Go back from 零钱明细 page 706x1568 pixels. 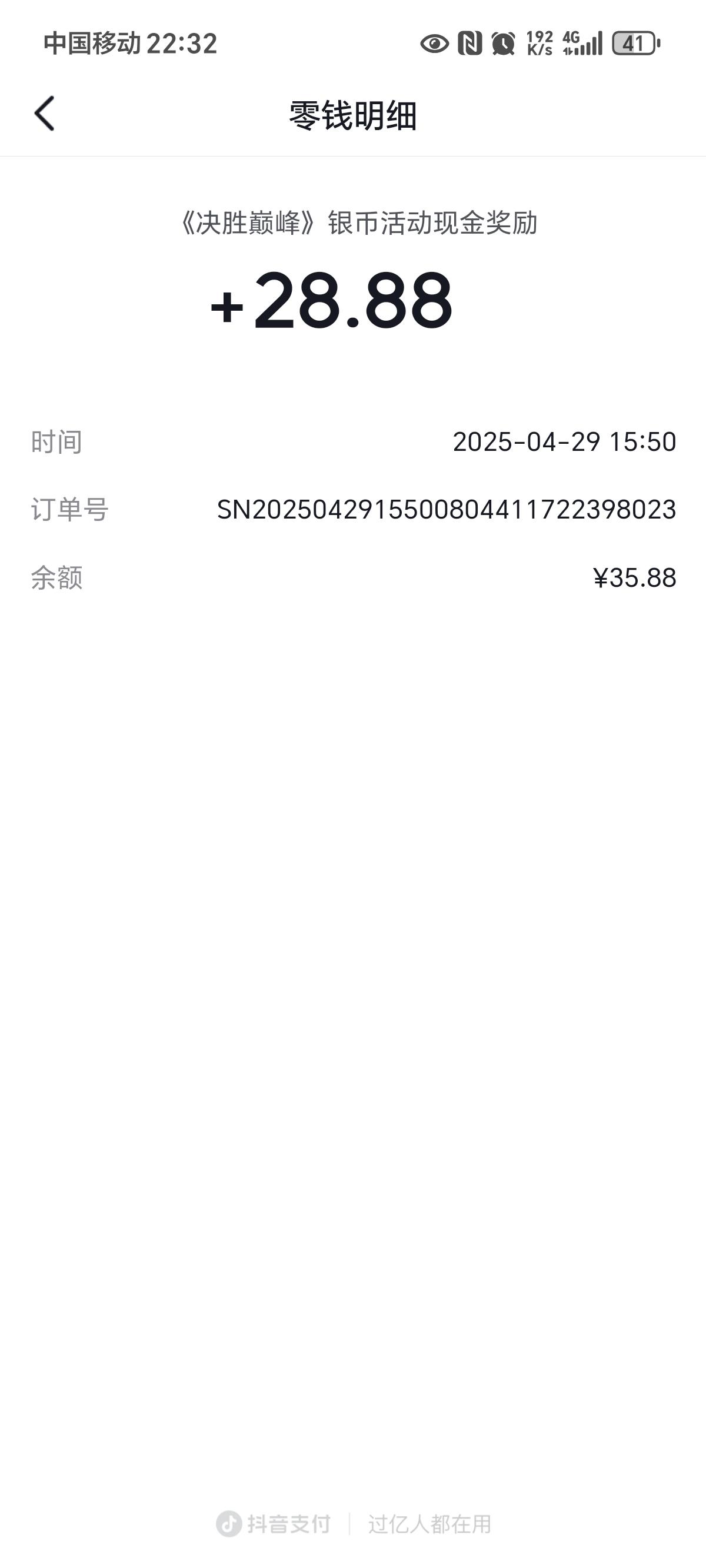click(x=45, y=114)
